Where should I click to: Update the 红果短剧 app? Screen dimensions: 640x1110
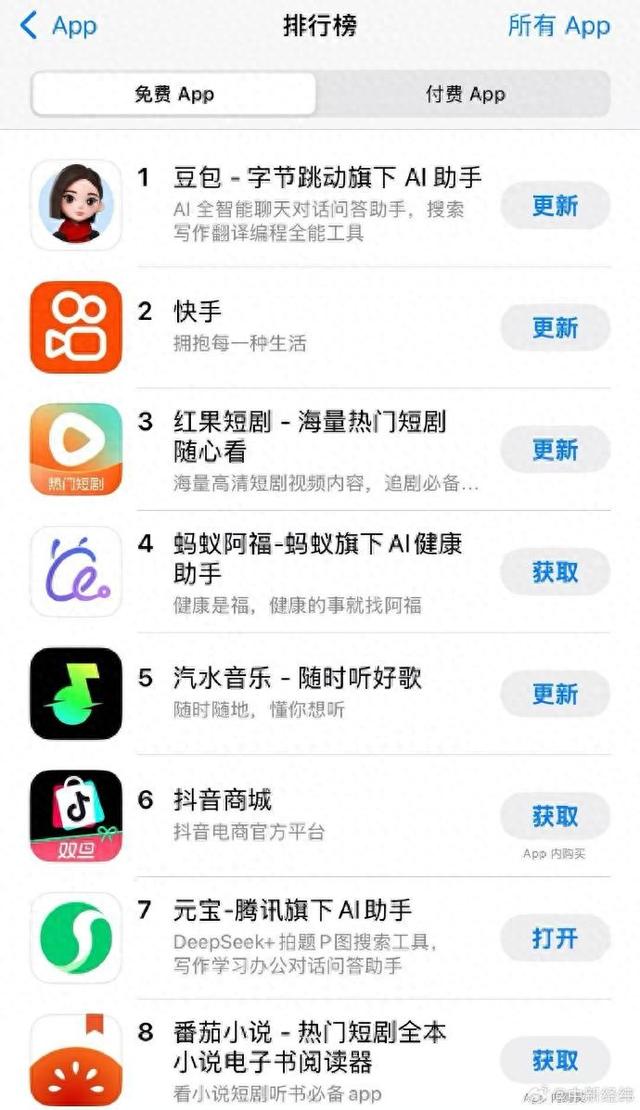[555, 450]
